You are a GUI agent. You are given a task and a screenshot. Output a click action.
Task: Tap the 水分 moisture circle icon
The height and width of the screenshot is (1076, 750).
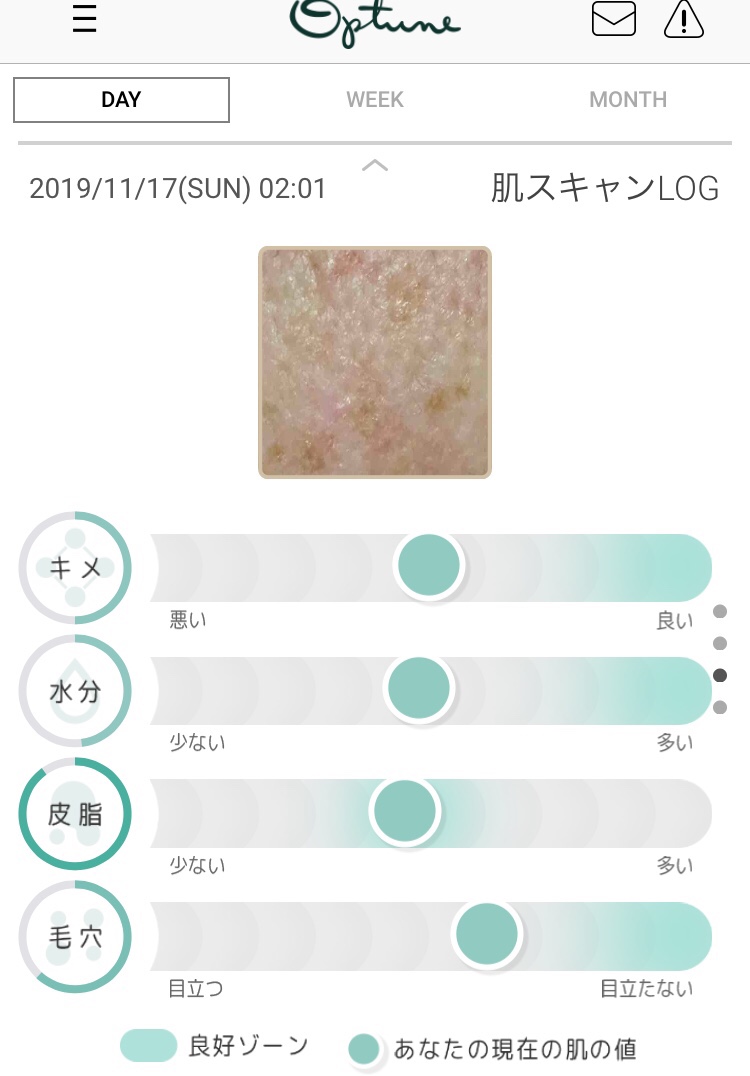point(75,691)
